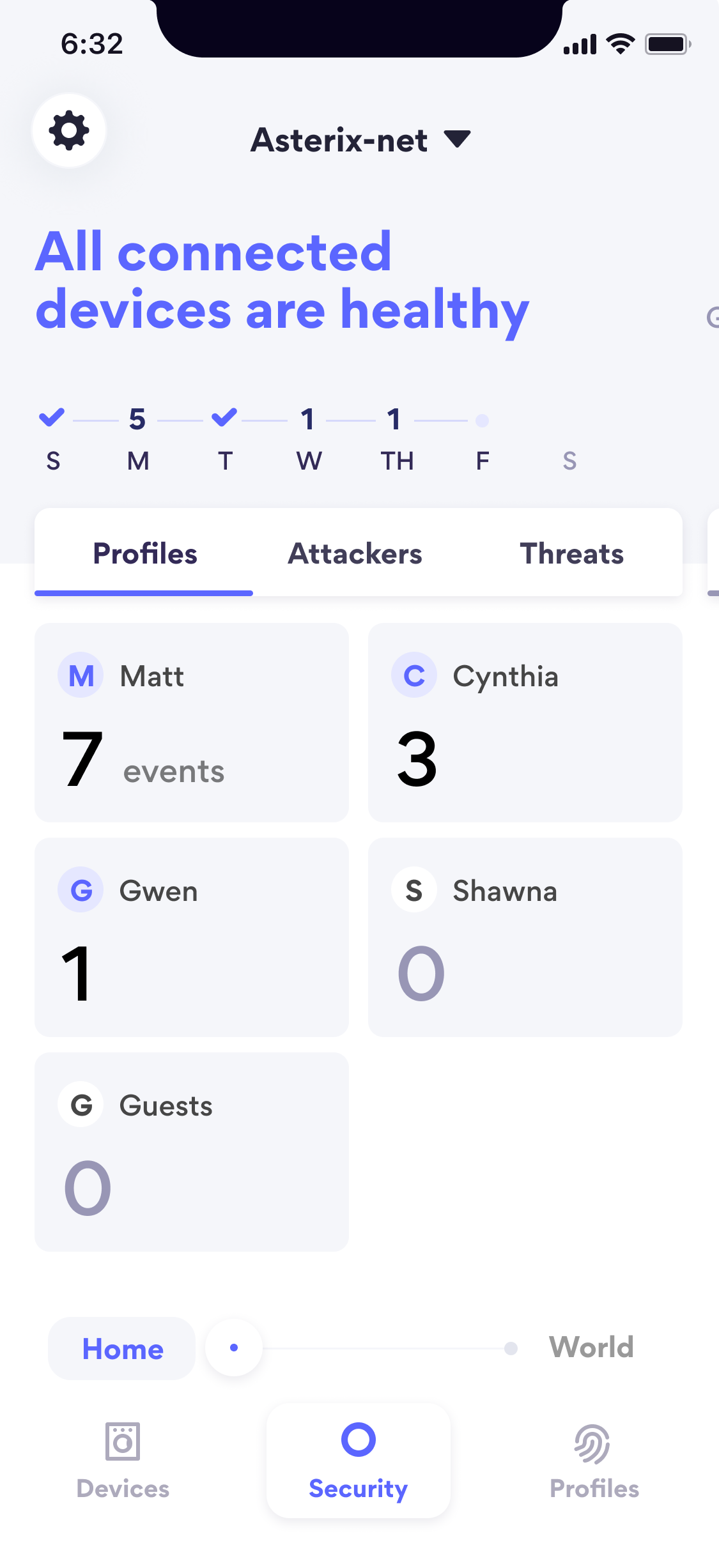
Task: Select Monday with 5 events
Action: [137, 438]
